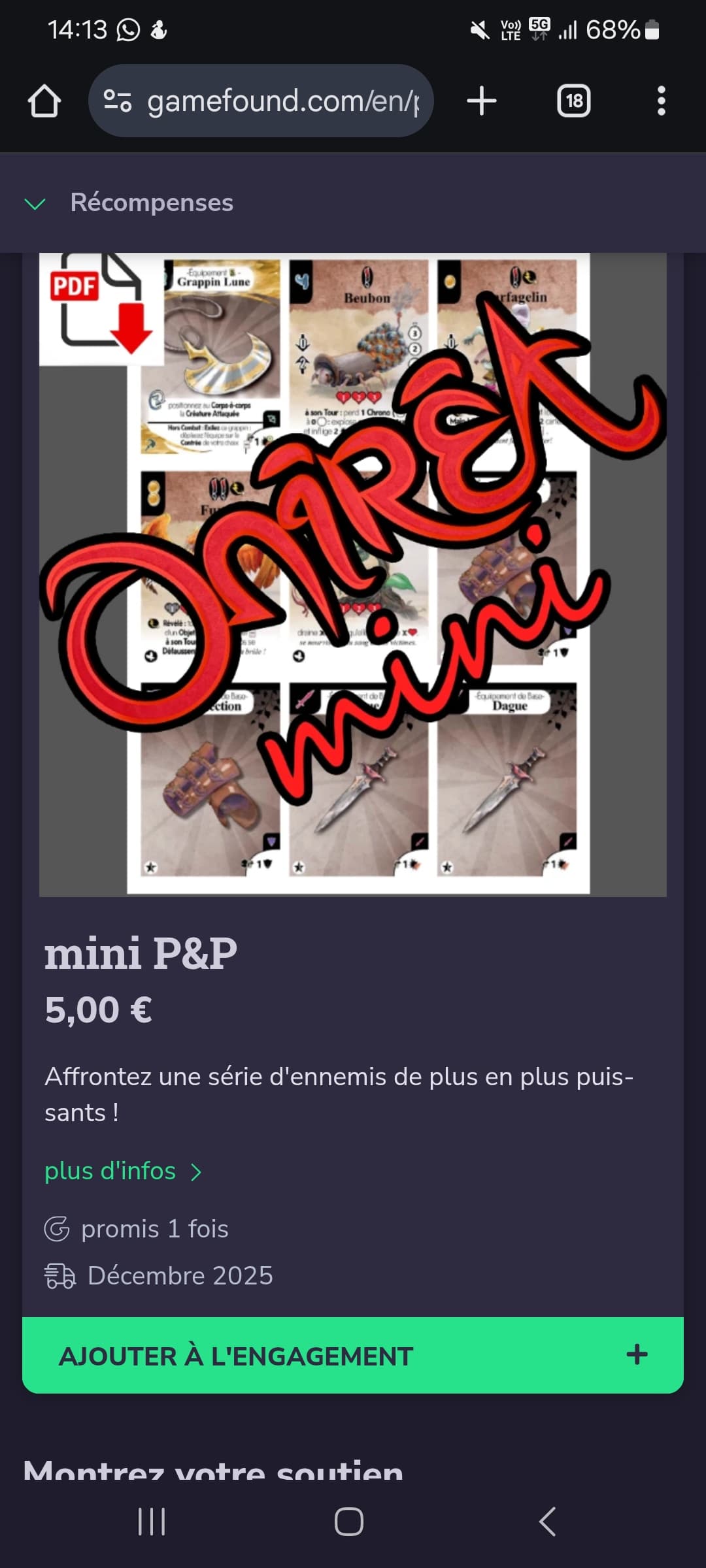Screen dimensions: 706x1568
Task: Open the tab switcher showing 18 tabs
Action: coord(573,101)
